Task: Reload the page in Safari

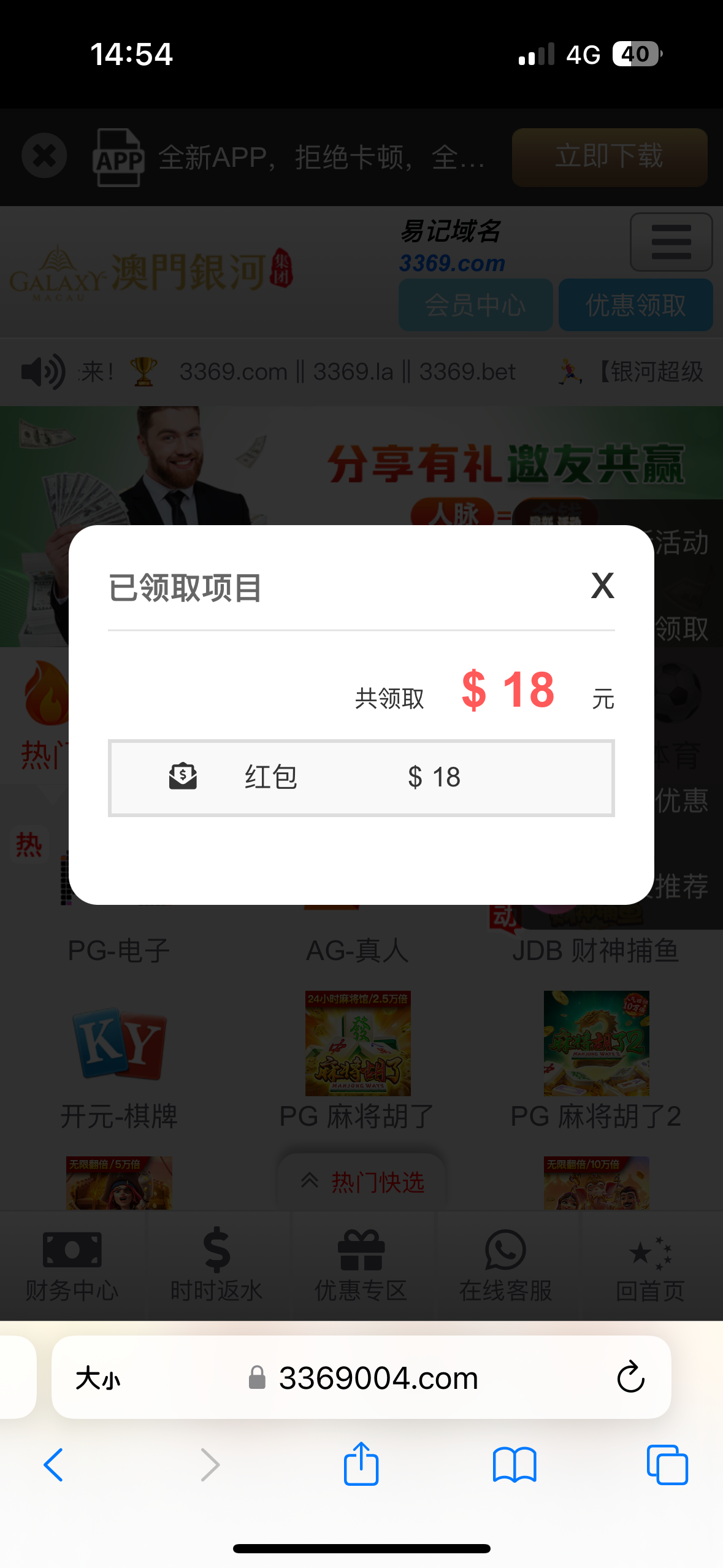Action: coord(630,1377)
